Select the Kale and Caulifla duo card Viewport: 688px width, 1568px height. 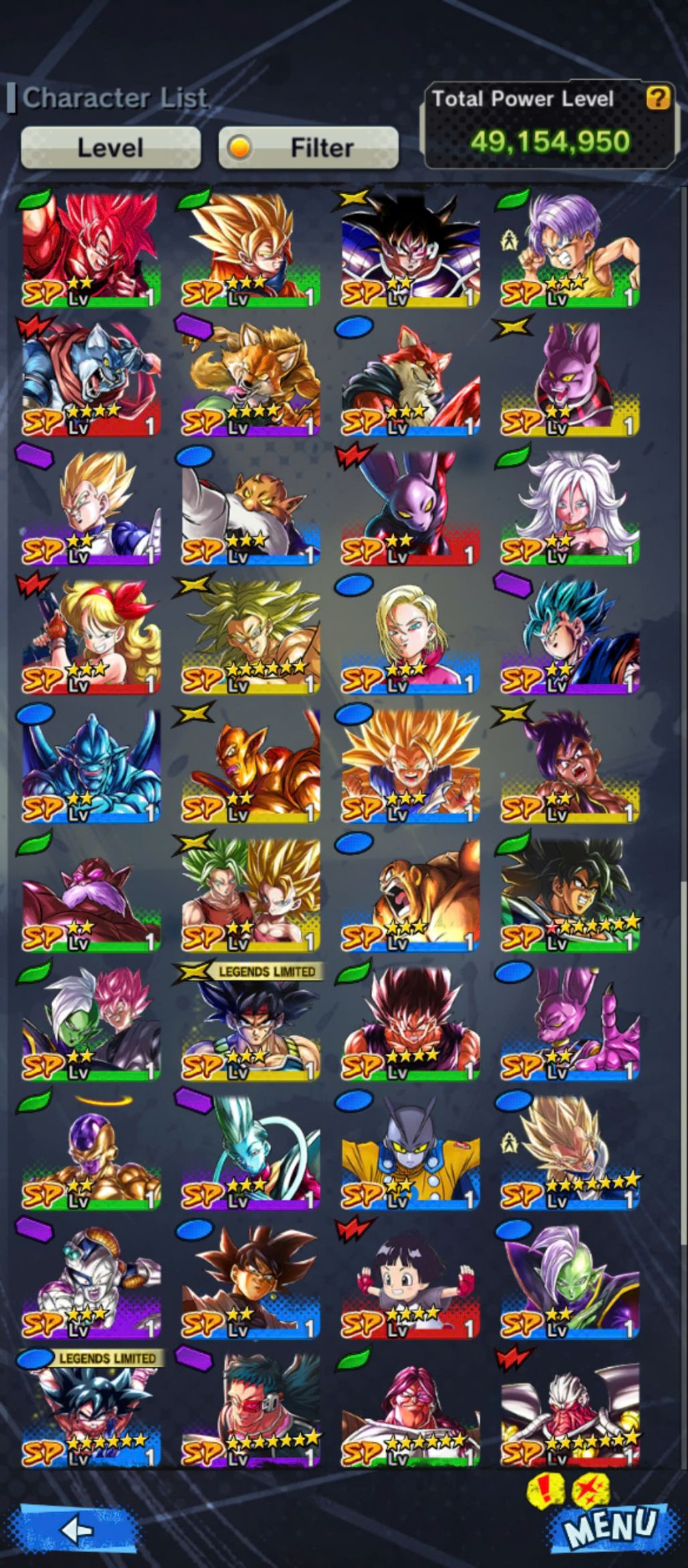click(x=250, y=894)
